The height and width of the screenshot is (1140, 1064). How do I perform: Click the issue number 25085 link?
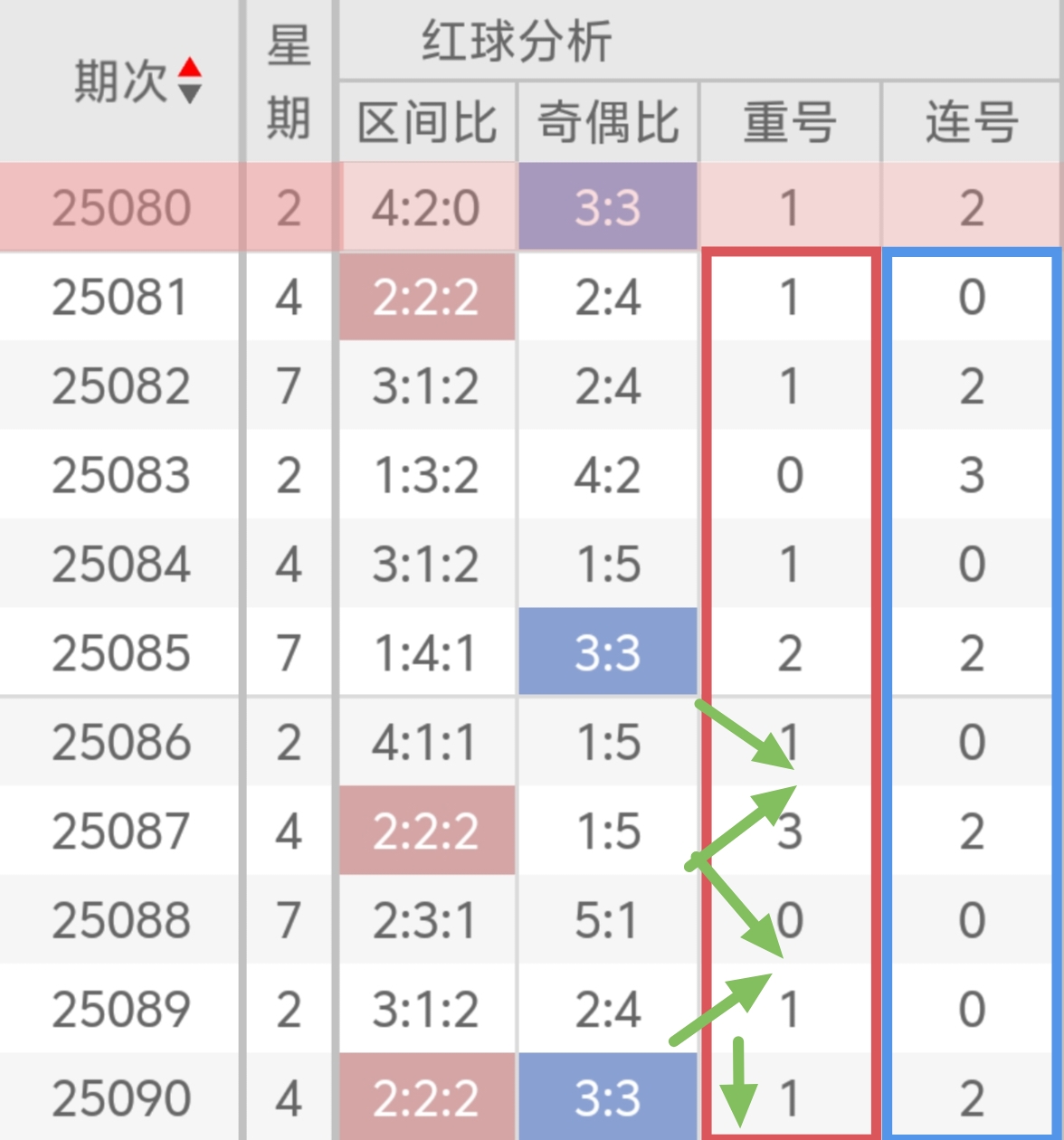point(120,651)
